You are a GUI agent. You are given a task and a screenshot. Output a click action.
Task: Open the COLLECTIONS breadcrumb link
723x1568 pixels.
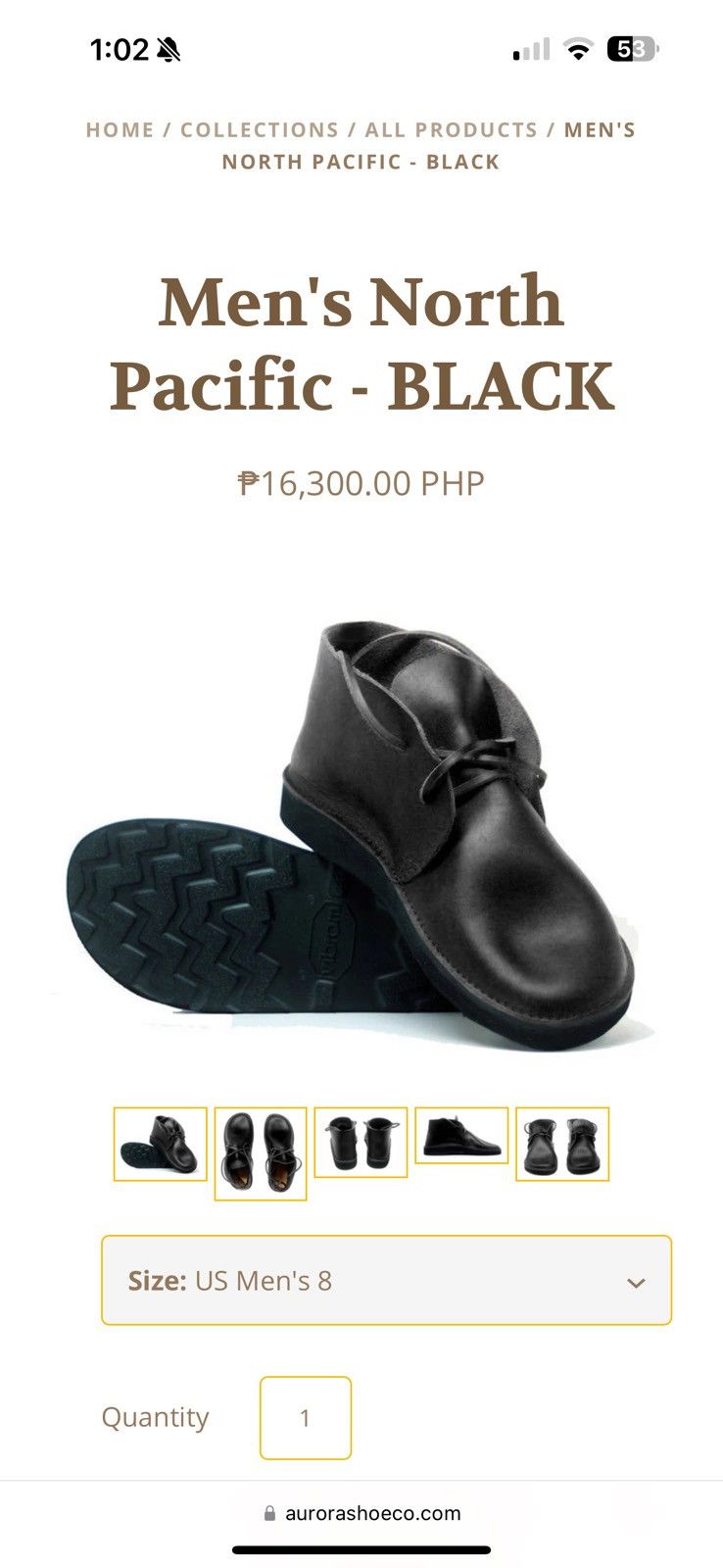pos(260,129)
